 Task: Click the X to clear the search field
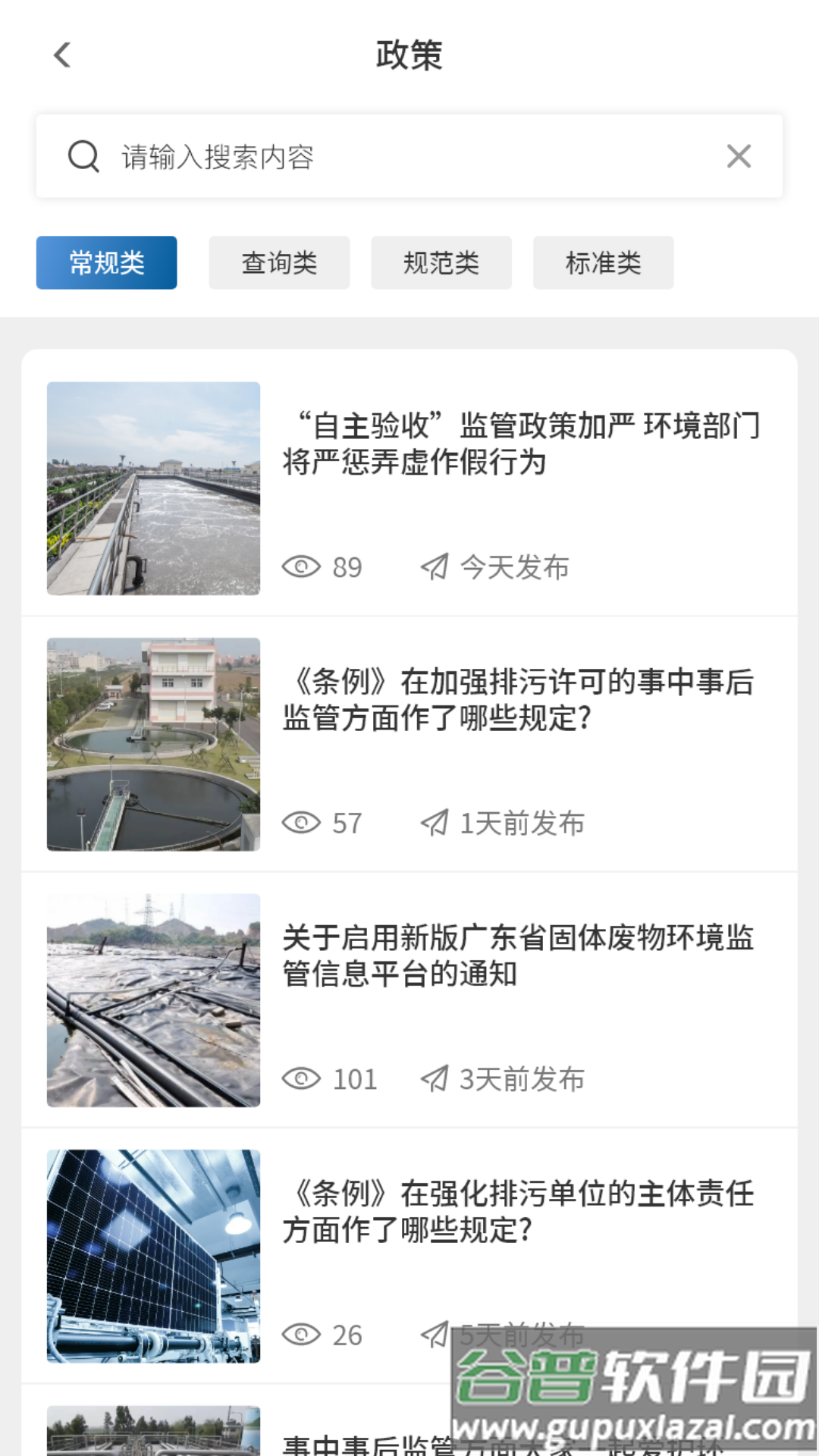(739, 156)
